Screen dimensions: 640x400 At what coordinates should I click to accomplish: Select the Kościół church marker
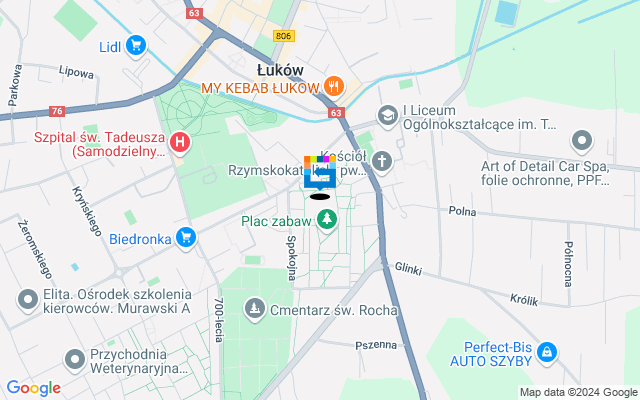(x=381, y=161)
